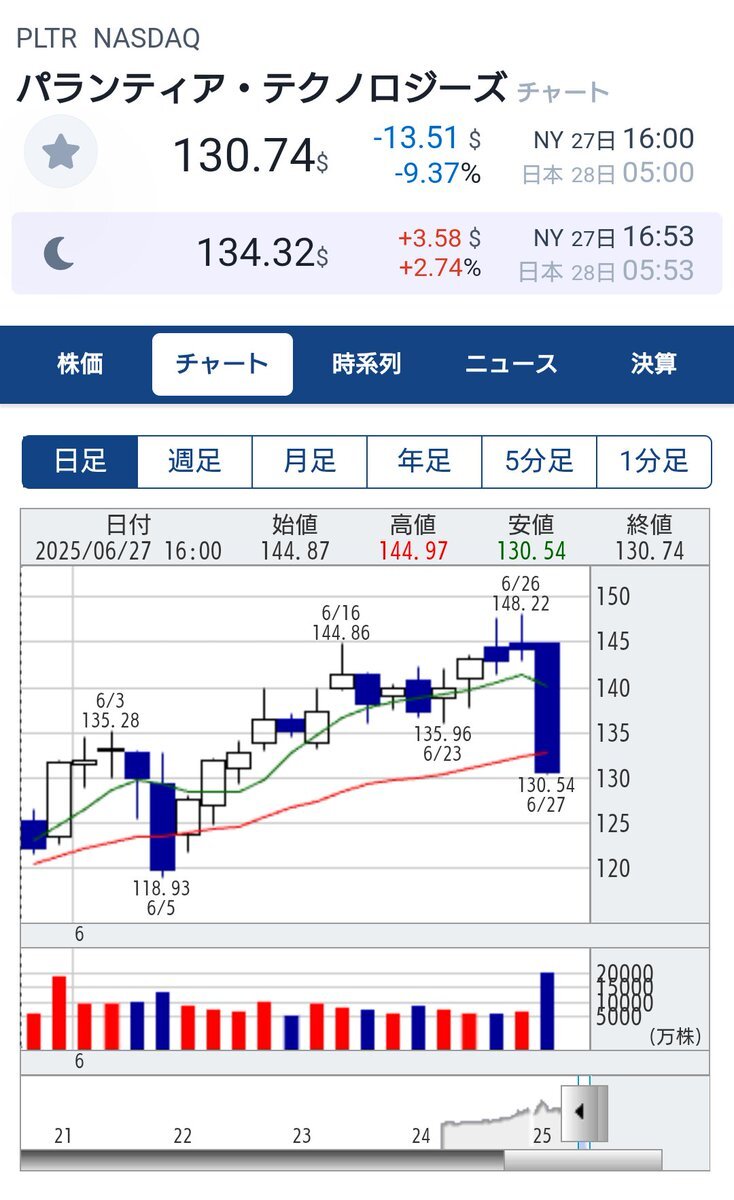
Task: Select the チャート tab
Action: click(x=222, y=364)
